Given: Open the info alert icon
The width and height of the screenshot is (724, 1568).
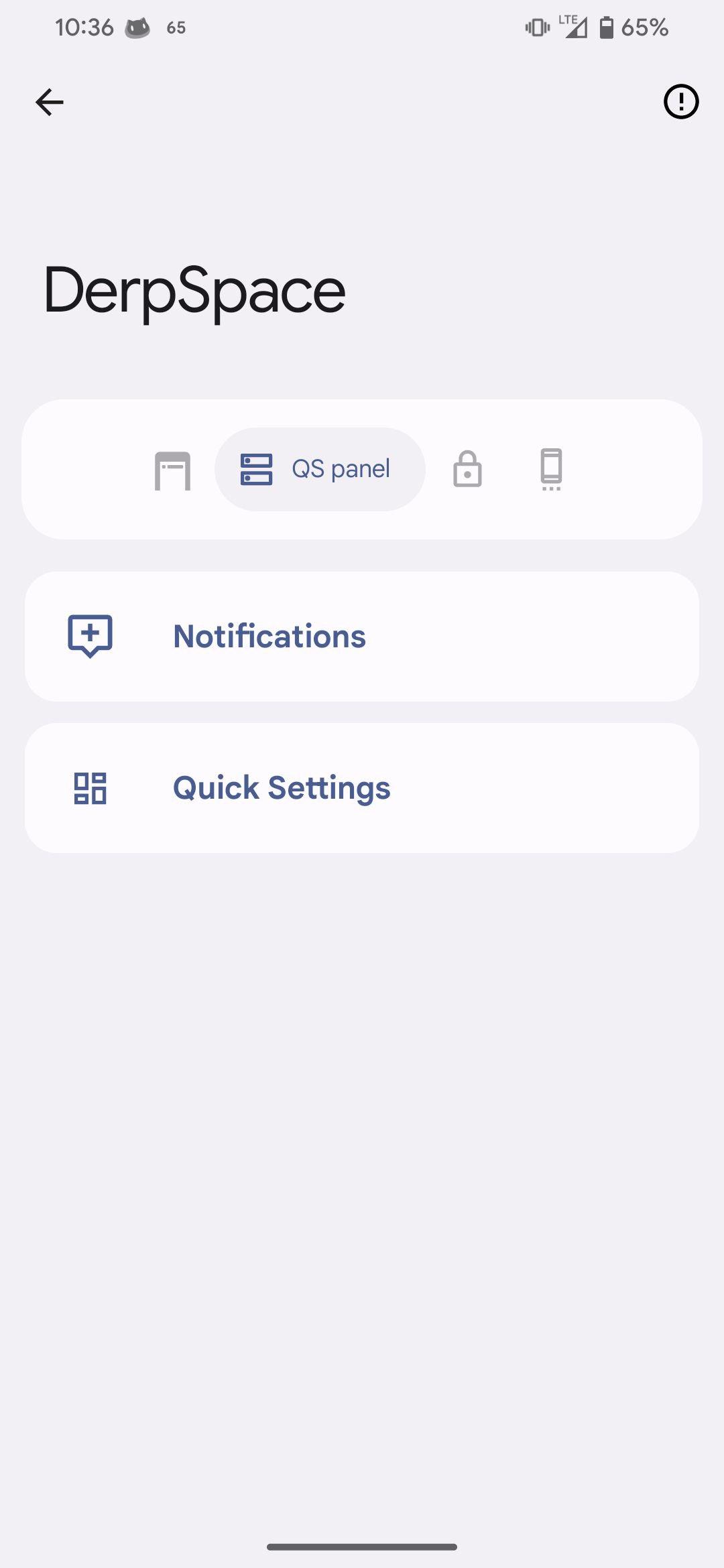Looking at the screenshot, I should [680, 102].
